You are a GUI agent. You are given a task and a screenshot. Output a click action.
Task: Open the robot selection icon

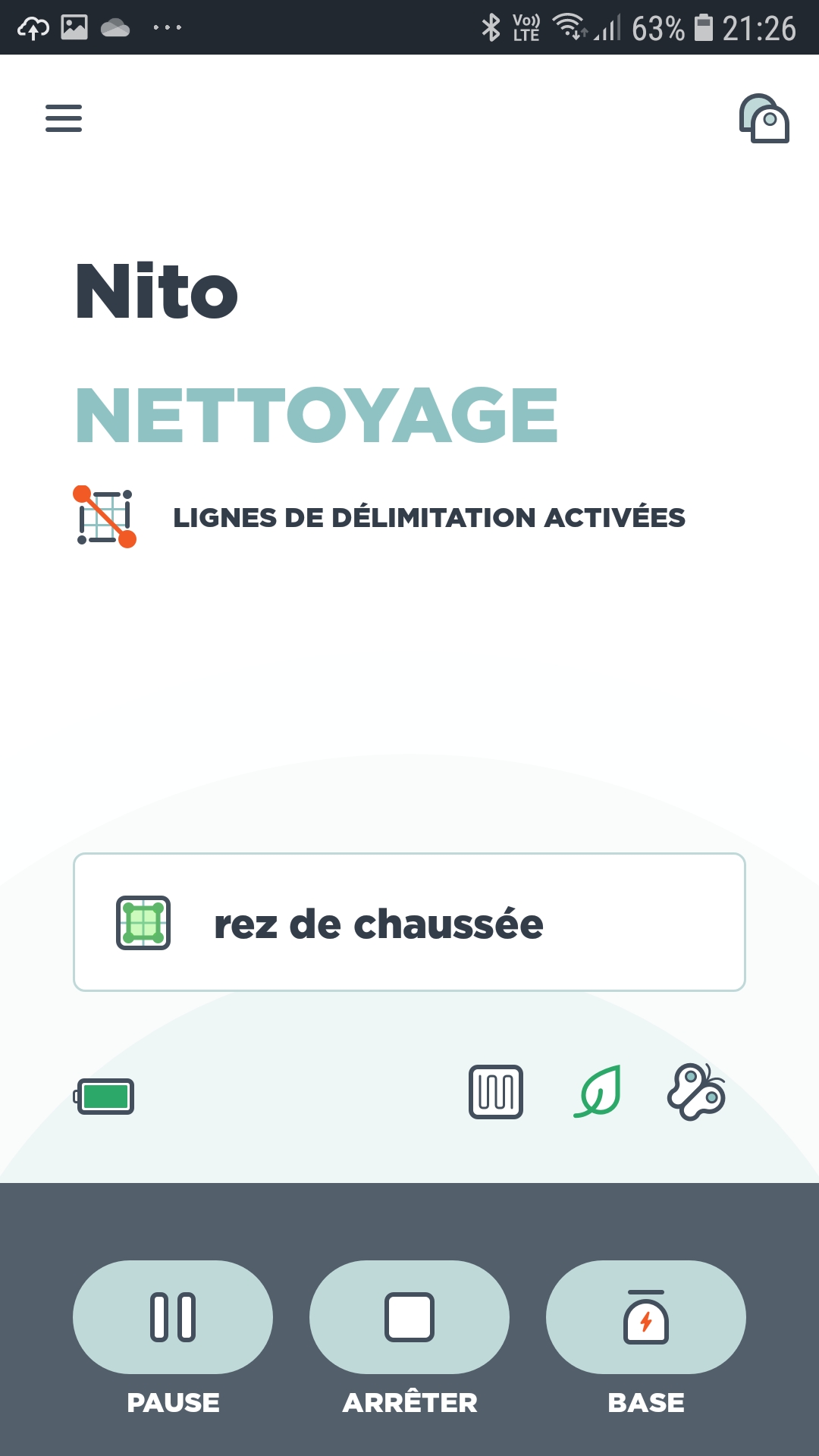pos(764,118)
